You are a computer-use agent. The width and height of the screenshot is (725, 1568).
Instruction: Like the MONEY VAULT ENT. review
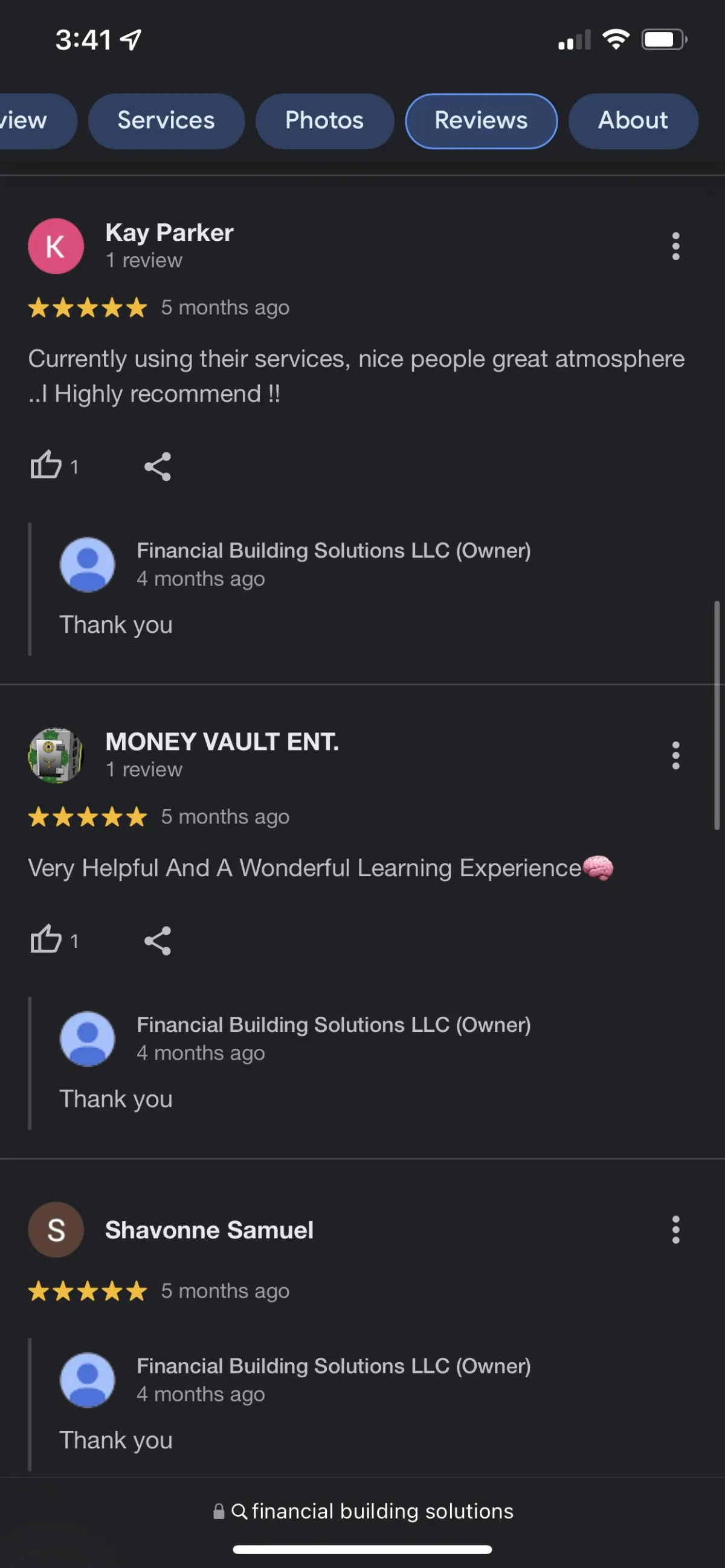click(47, 941)
